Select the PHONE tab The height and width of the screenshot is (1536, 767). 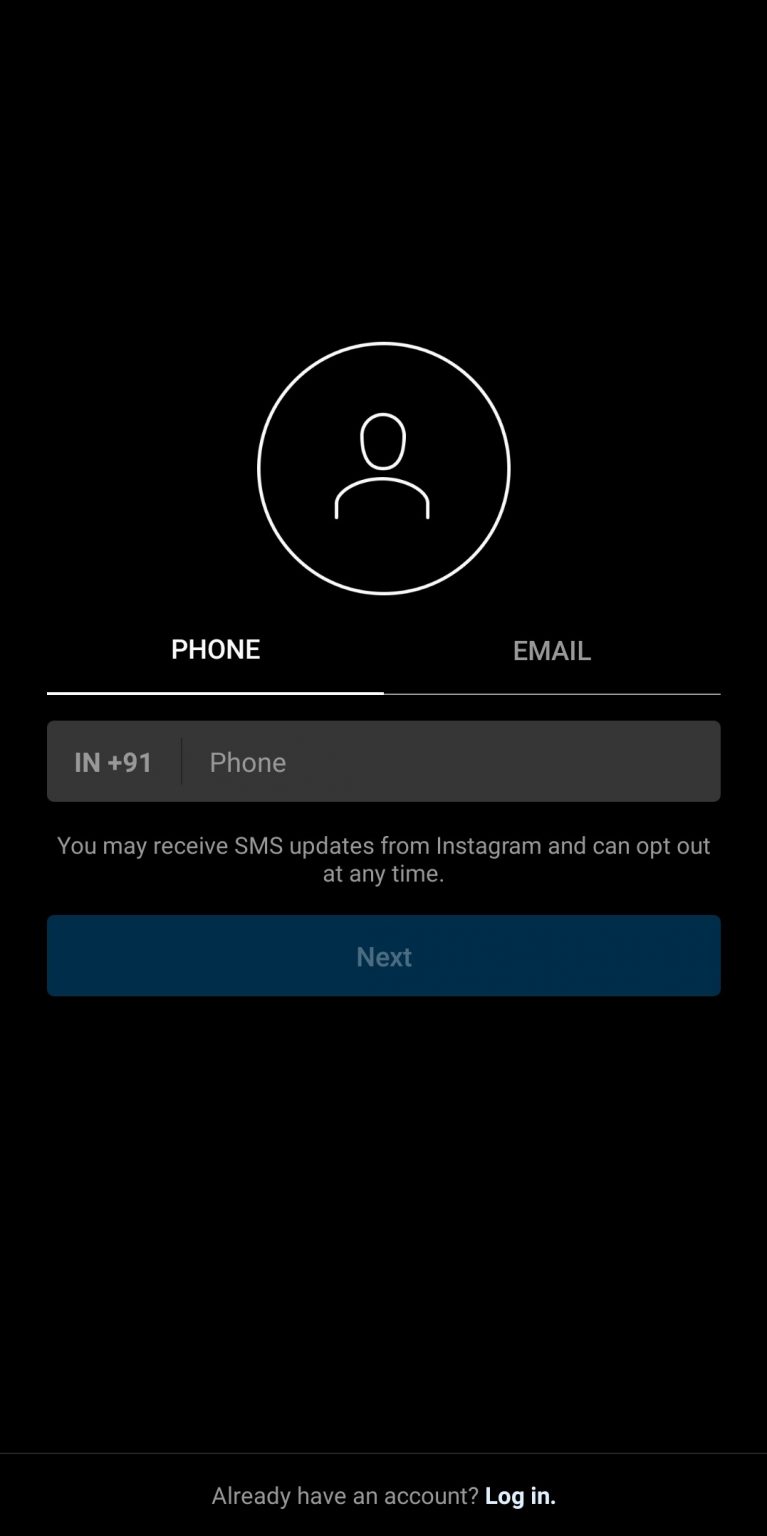tap(215, 650)
